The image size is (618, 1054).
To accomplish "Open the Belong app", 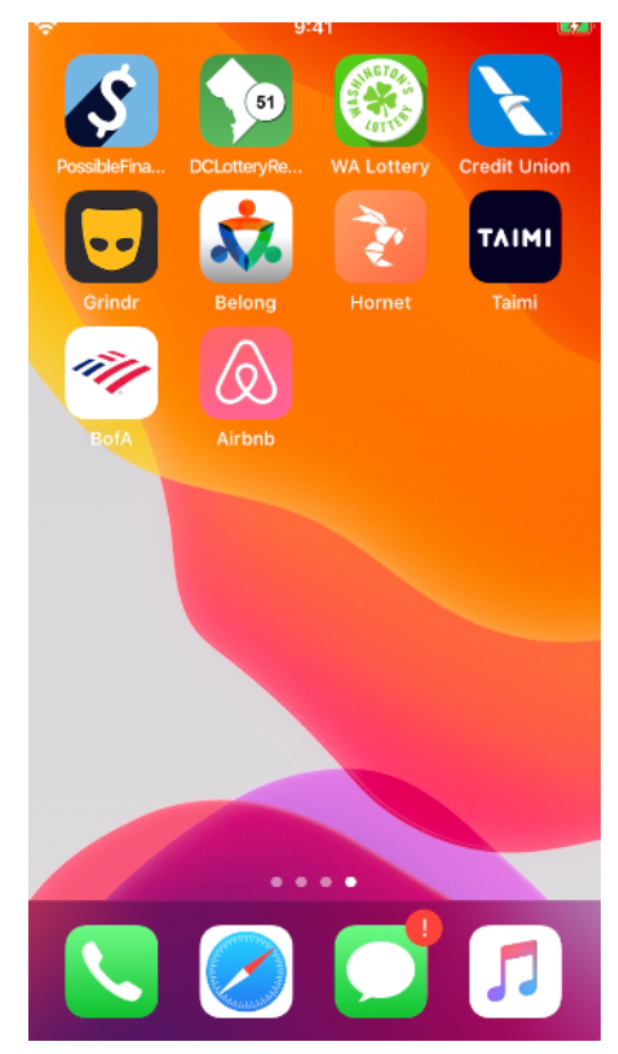I will pos(245,237).
